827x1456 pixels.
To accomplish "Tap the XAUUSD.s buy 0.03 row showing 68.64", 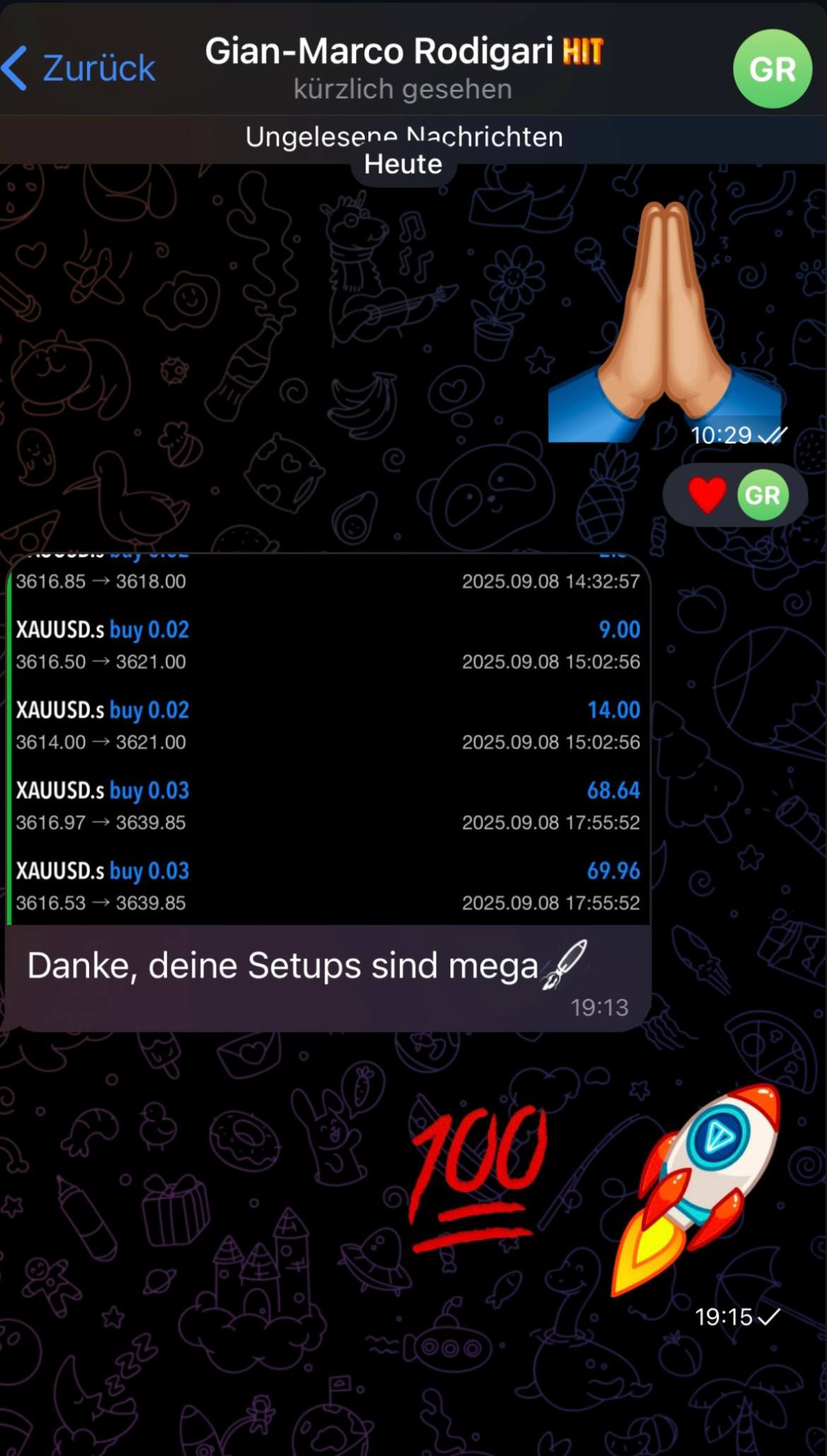I will (325, 805).
